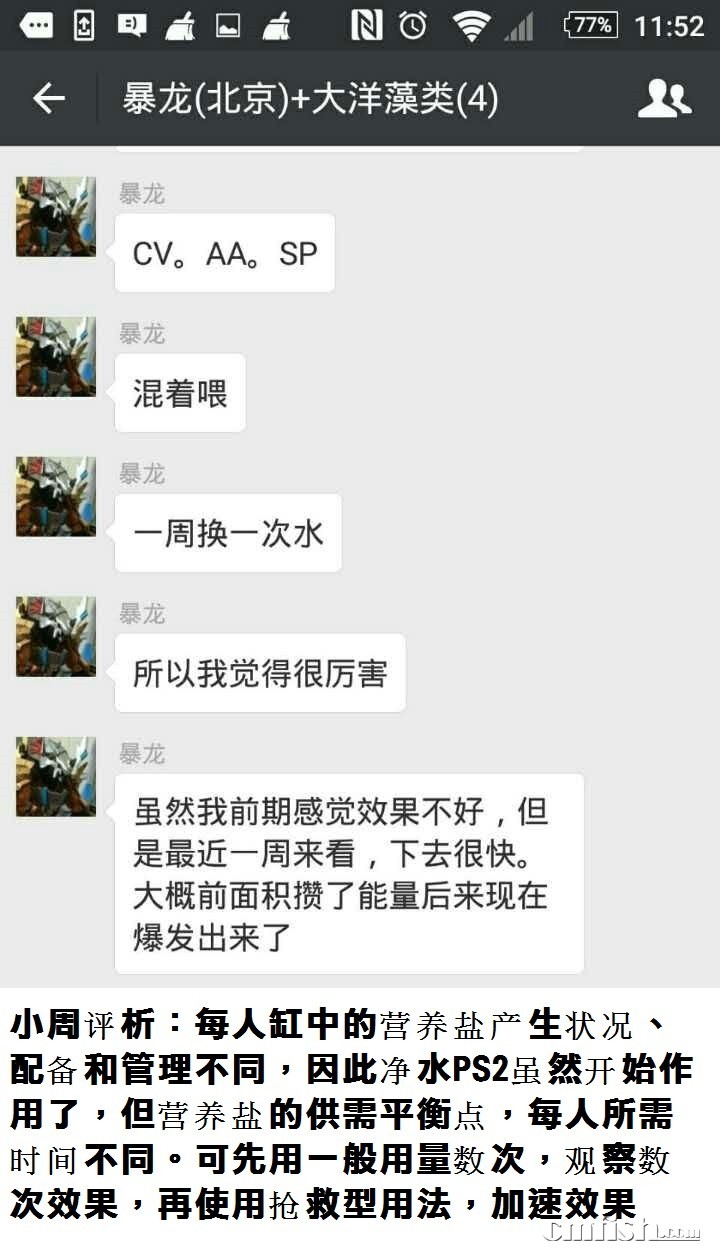This screenshot has height=1252, width=720.
Task: Go back from the group chat
Action: tap(48, 98)
